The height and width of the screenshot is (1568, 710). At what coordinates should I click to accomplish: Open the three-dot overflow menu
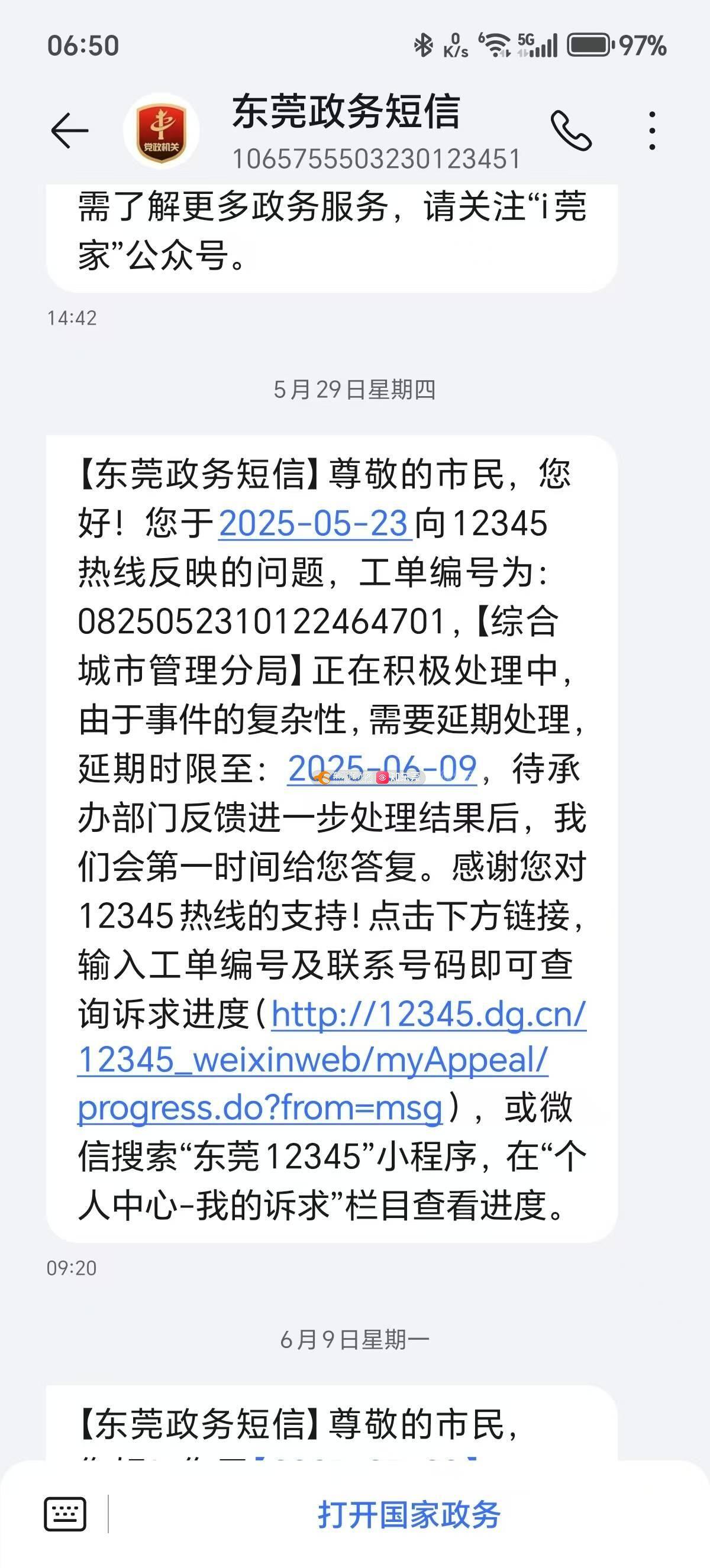[652, 130]
